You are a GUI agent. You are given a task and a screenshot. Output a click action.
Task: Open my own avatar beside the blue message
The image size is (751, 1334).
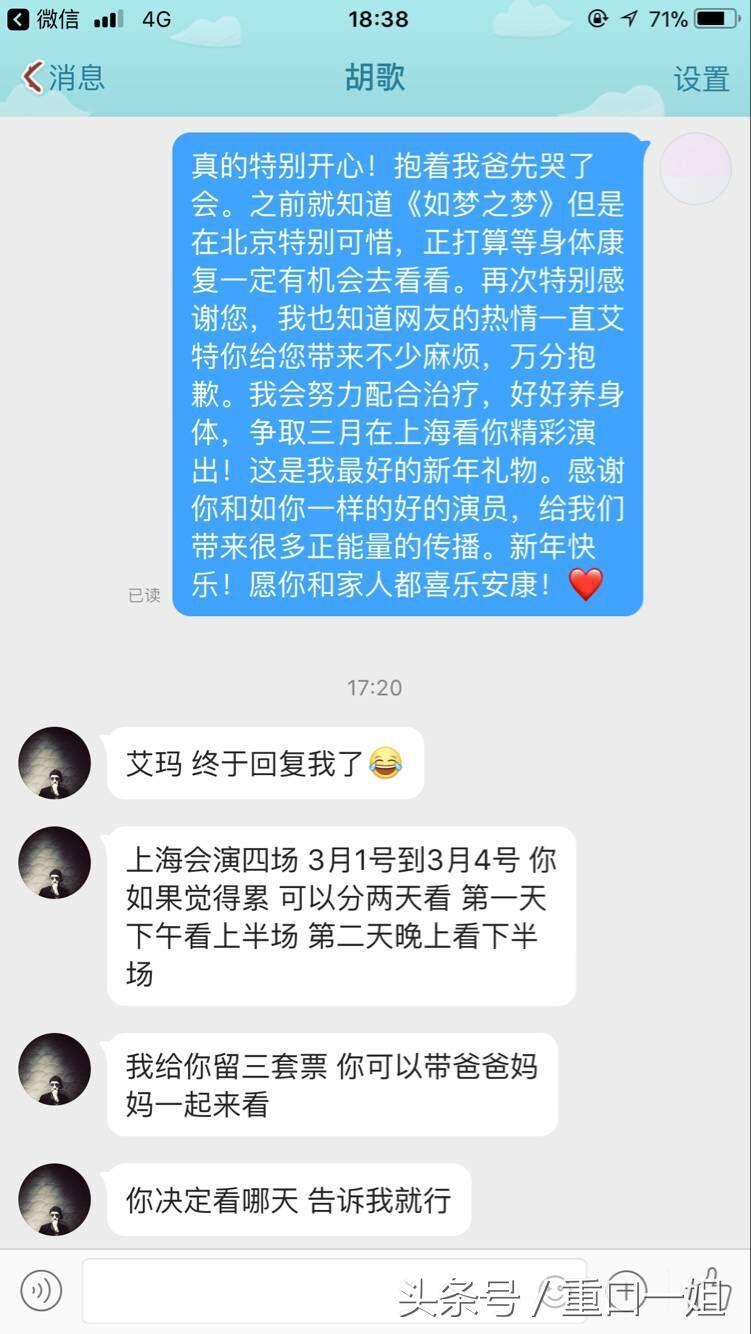696,169
